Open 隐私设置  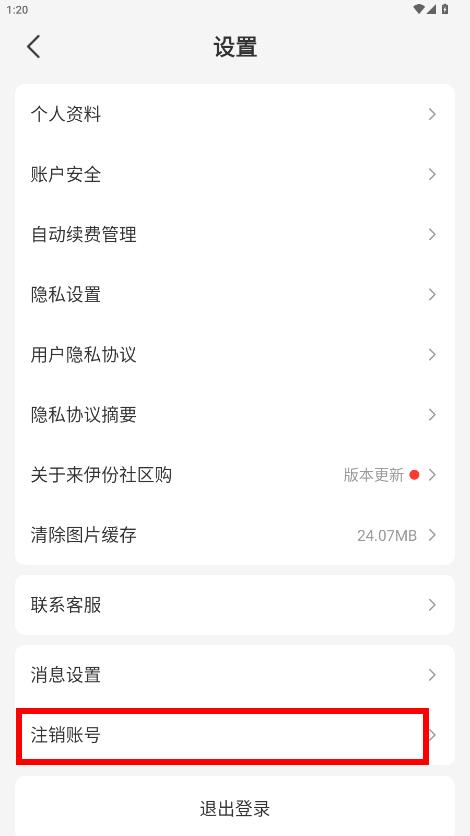click(x=234, y=294)
